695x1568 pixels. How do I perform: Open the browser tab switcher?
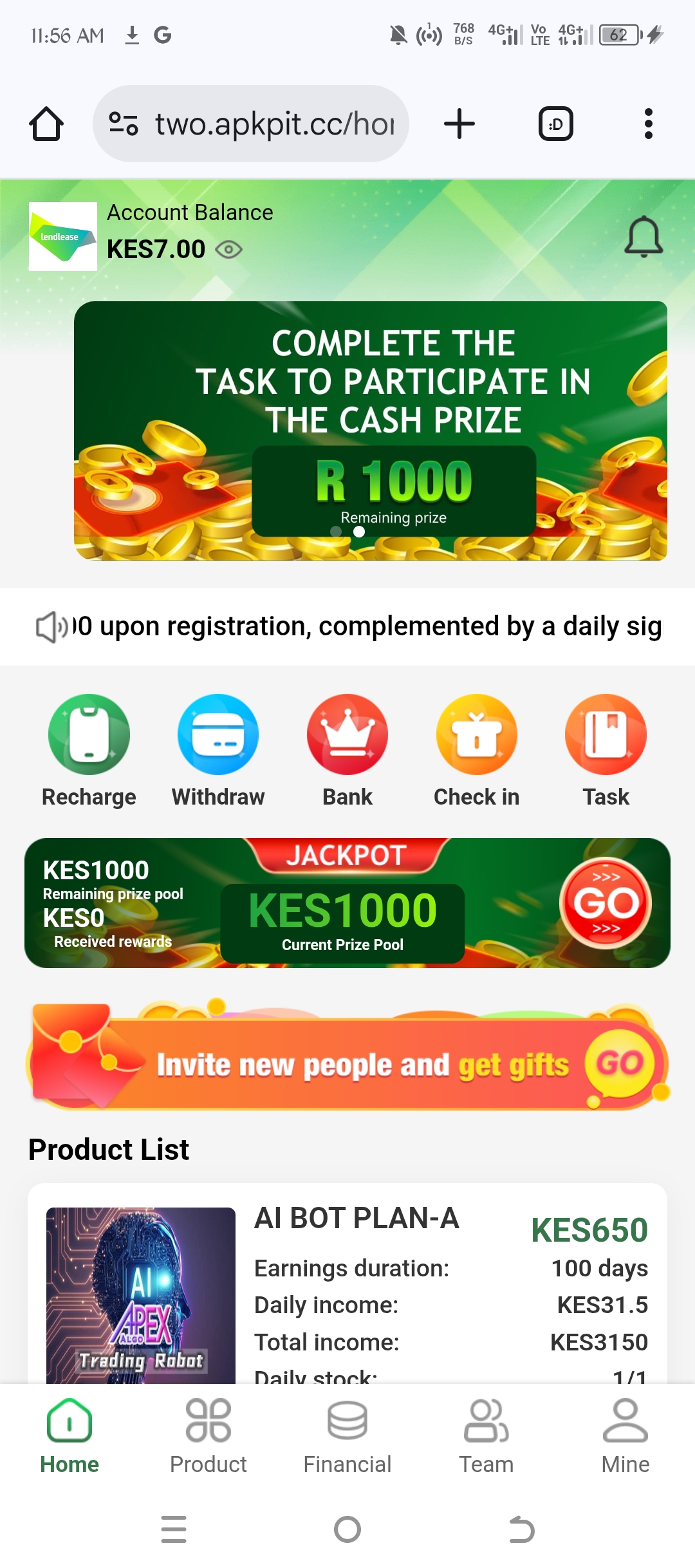tap(555, 124)
